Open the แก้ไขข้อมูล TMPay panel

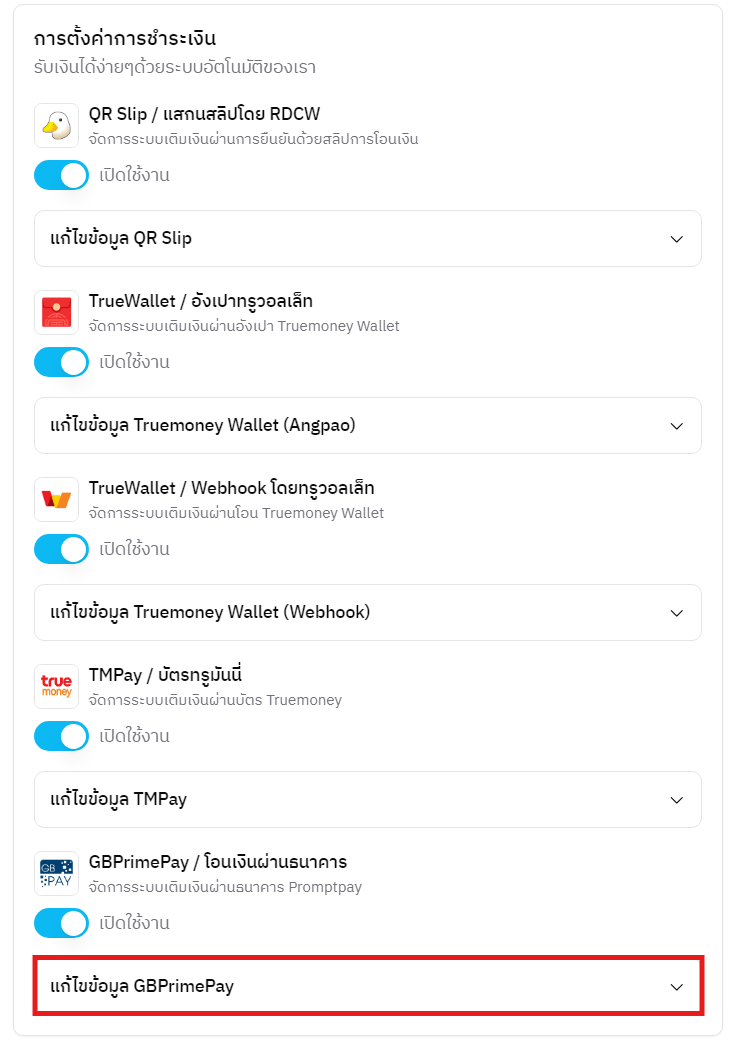click(x=367, y=799)
